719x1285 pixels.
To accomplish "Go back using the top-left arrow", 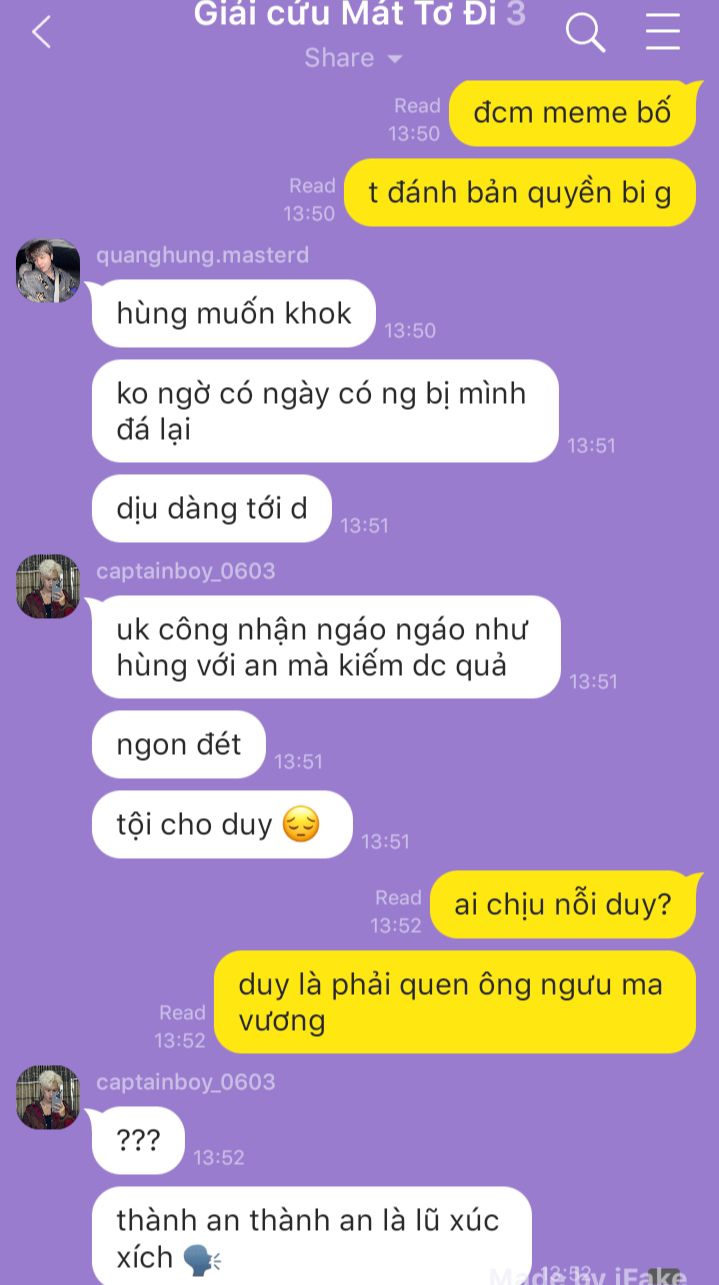I will [x=41, y=33].
